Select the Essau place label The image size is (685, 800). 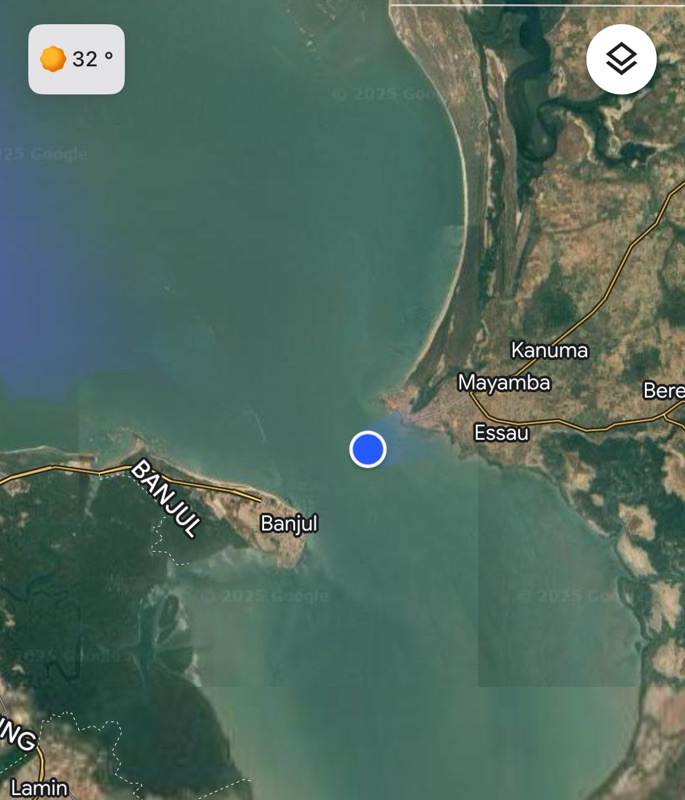[x=501, y=433]
